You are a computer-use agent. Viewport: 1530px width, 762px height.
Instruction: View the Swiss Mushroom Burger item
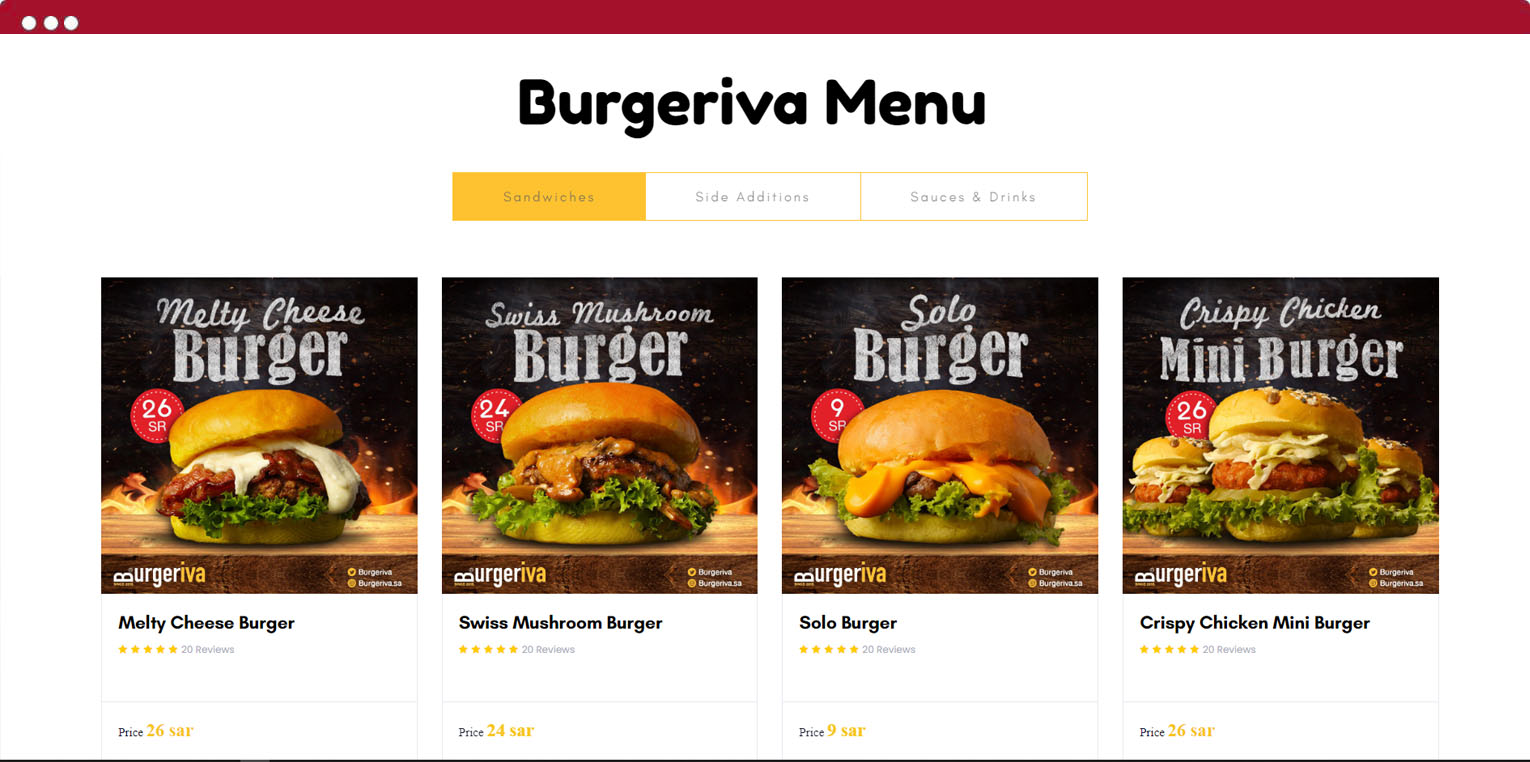click(x=560, y=623)
